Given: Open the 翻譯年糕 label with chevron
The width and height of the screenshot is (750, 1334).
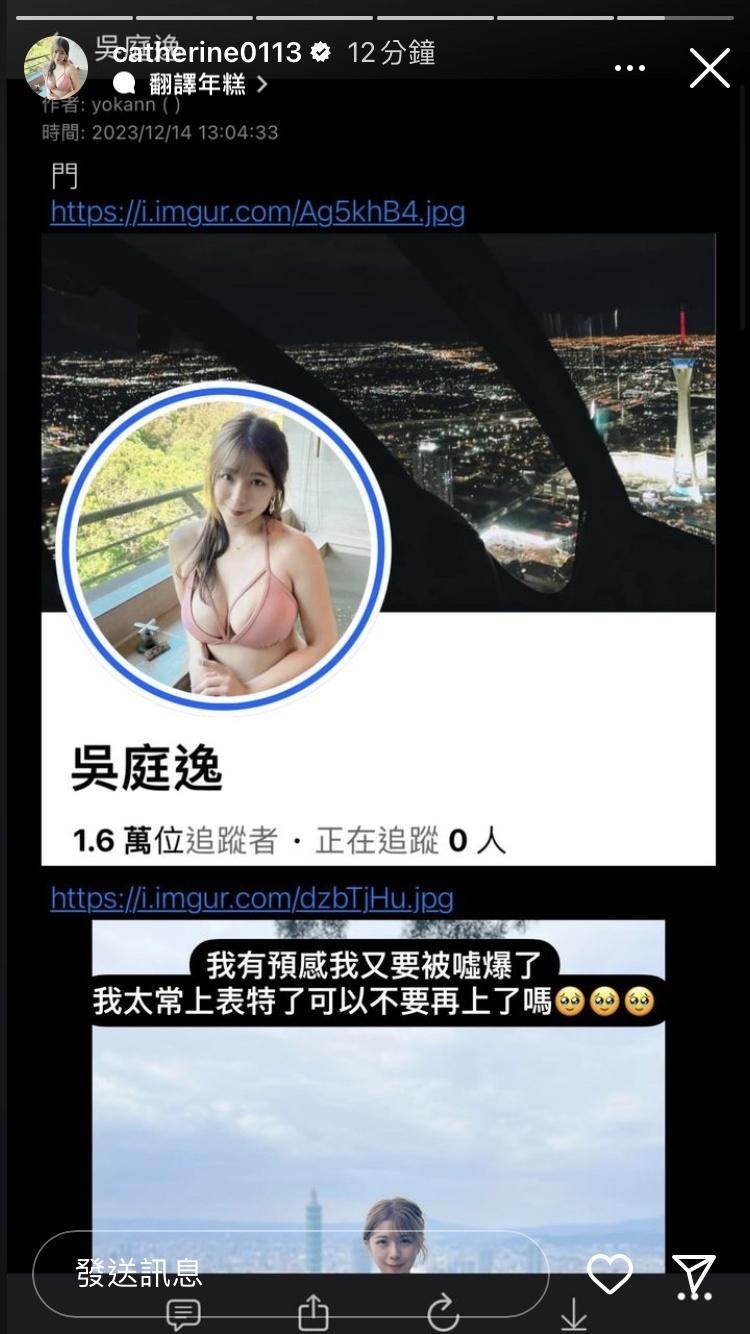Looking at the screenshot, I should [x=198, y=84].
